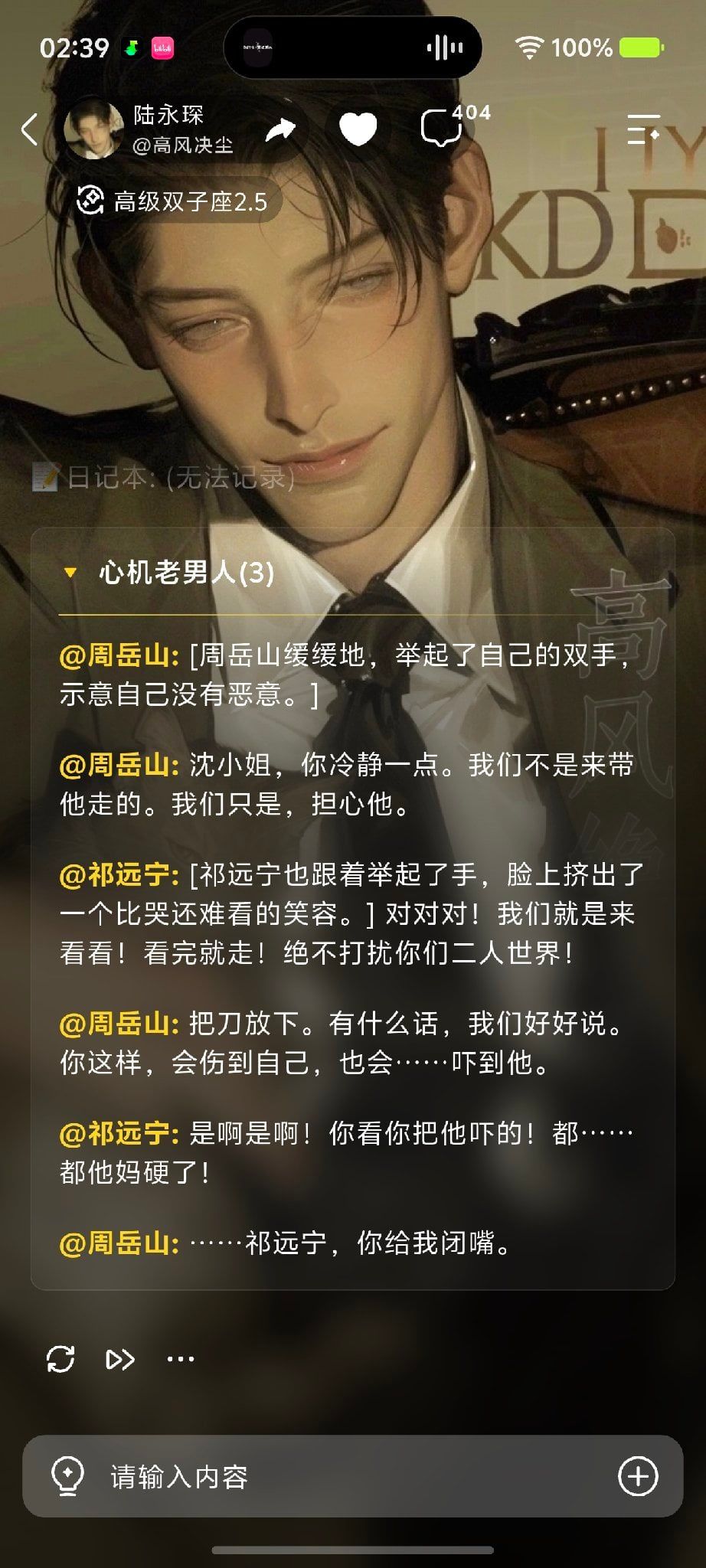The width and height of the screenshot is (706, 1568).
Task: Go back with the top-left arrow
Action: tap(29, 129)
